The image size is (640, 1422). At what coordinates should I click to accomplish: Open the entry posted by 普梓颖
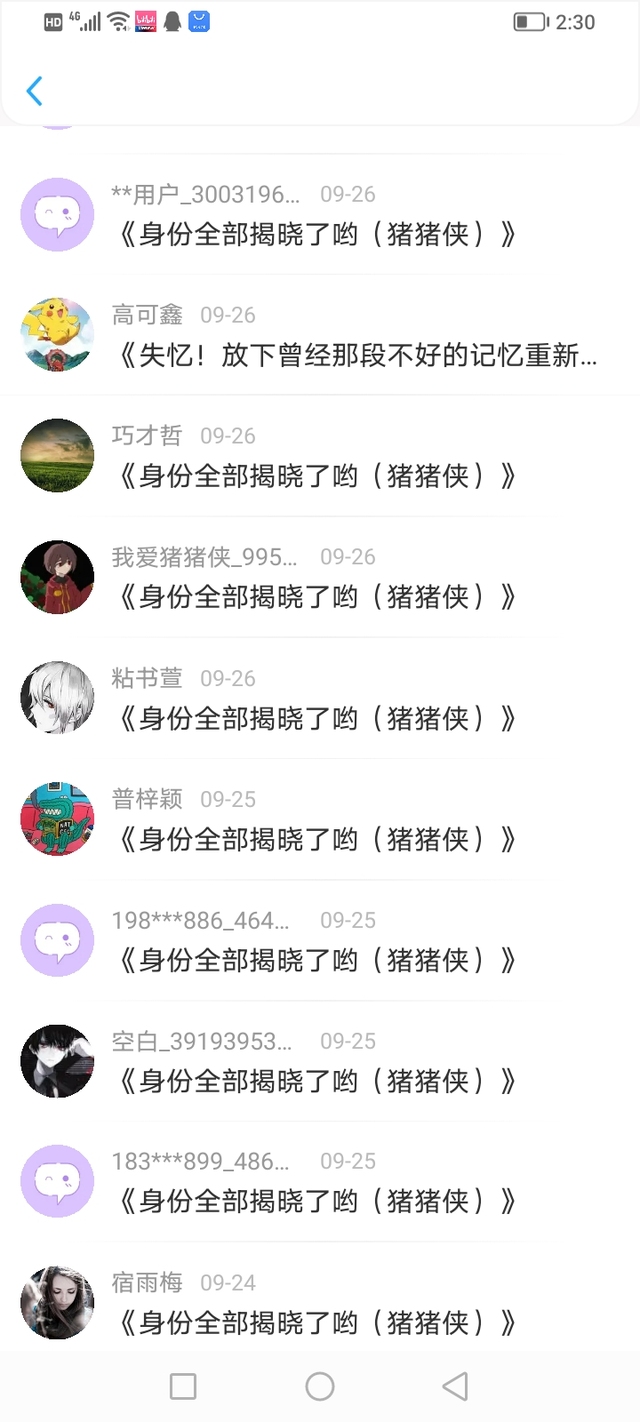[318, 839]
